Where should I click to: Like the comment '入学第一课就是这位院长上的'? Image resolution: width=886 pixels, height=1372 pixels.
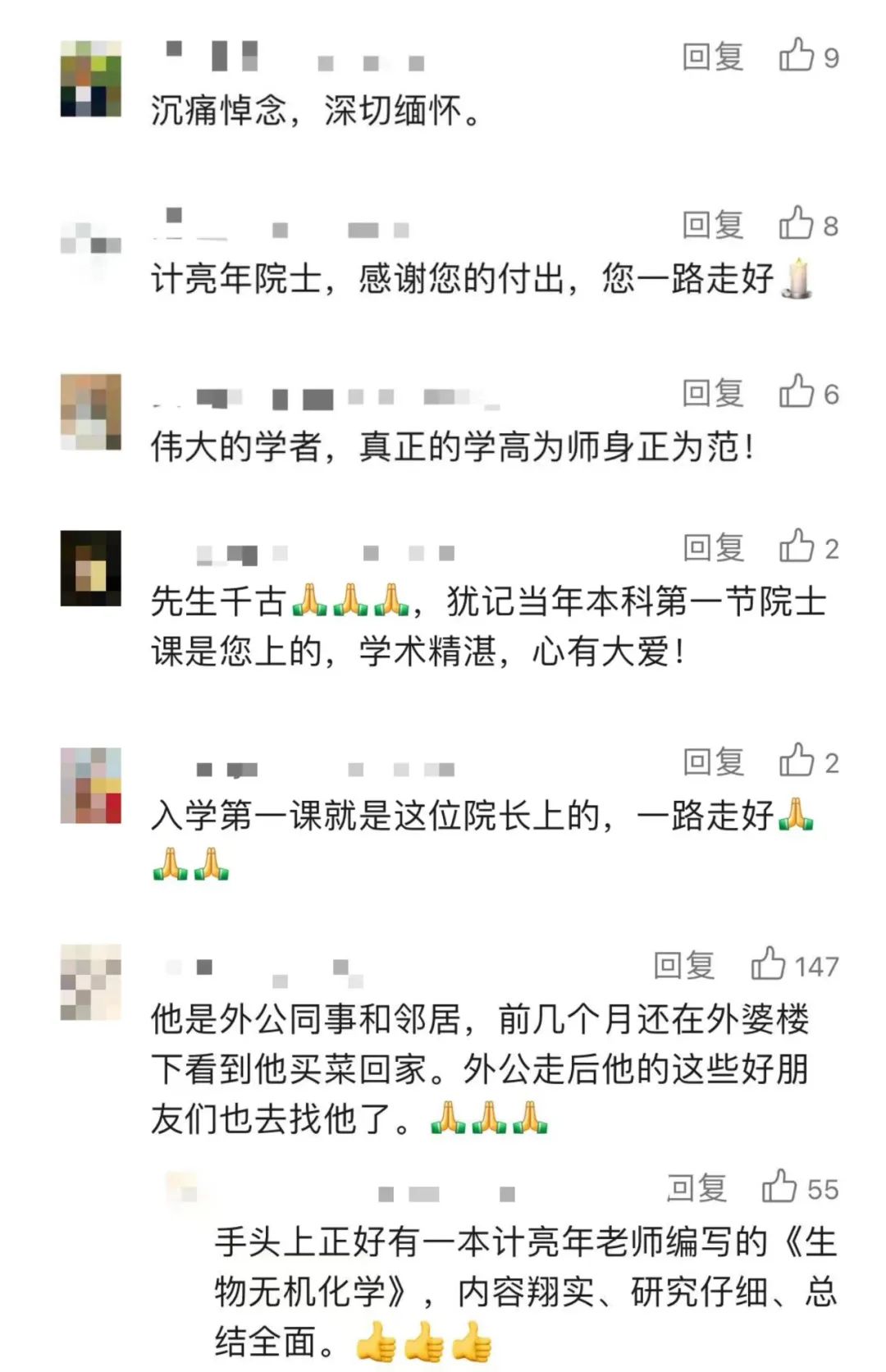(797, 761)
